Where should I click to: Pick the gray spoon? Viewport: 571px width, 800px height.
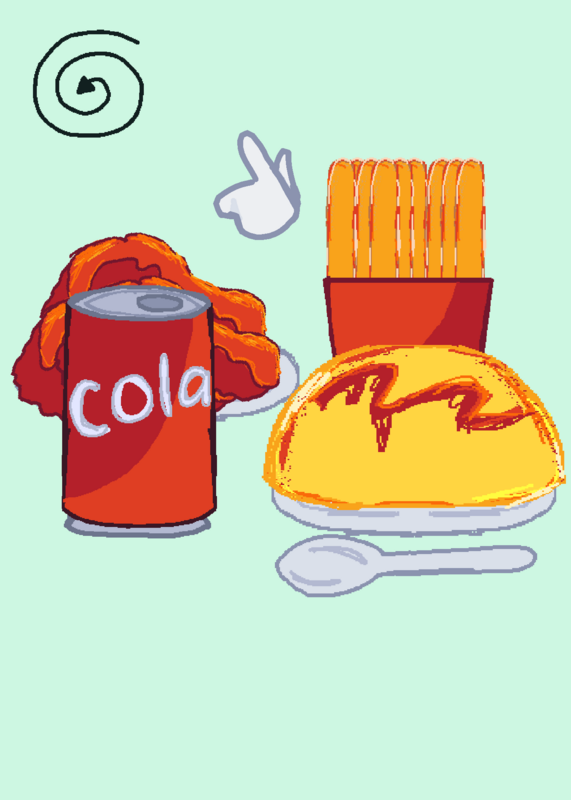point(406,564)
